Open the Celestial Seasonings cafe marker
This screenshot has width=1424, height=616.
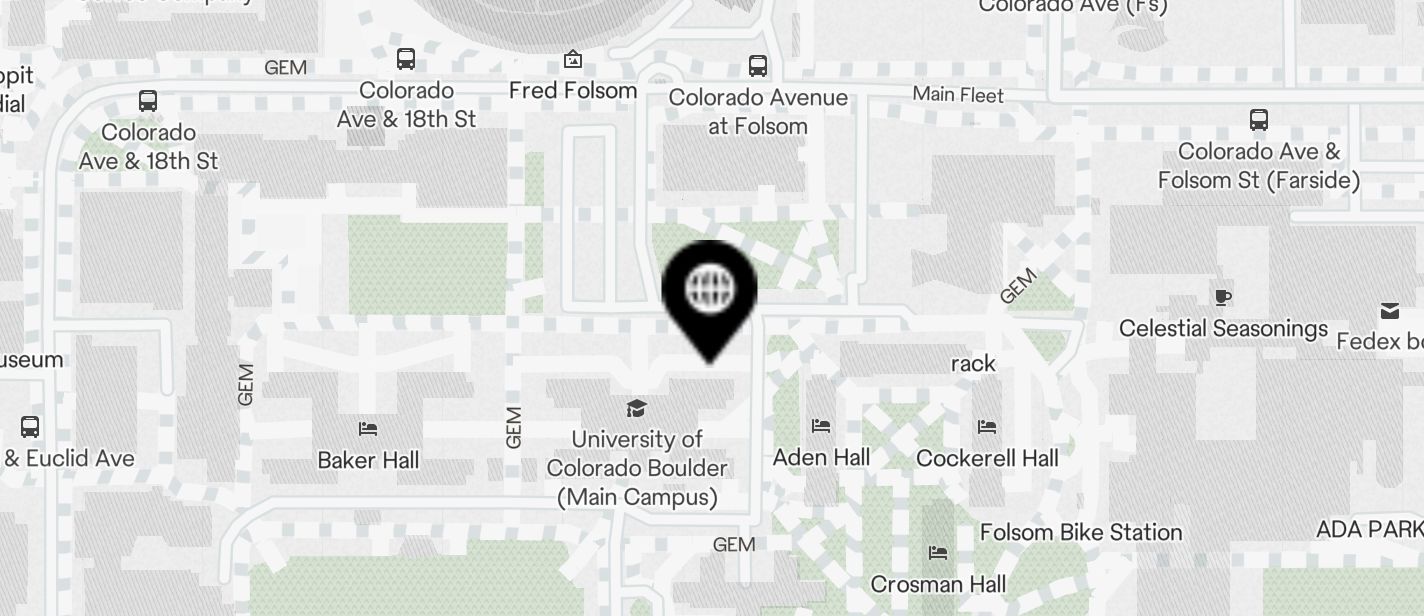click(1222, 297)
